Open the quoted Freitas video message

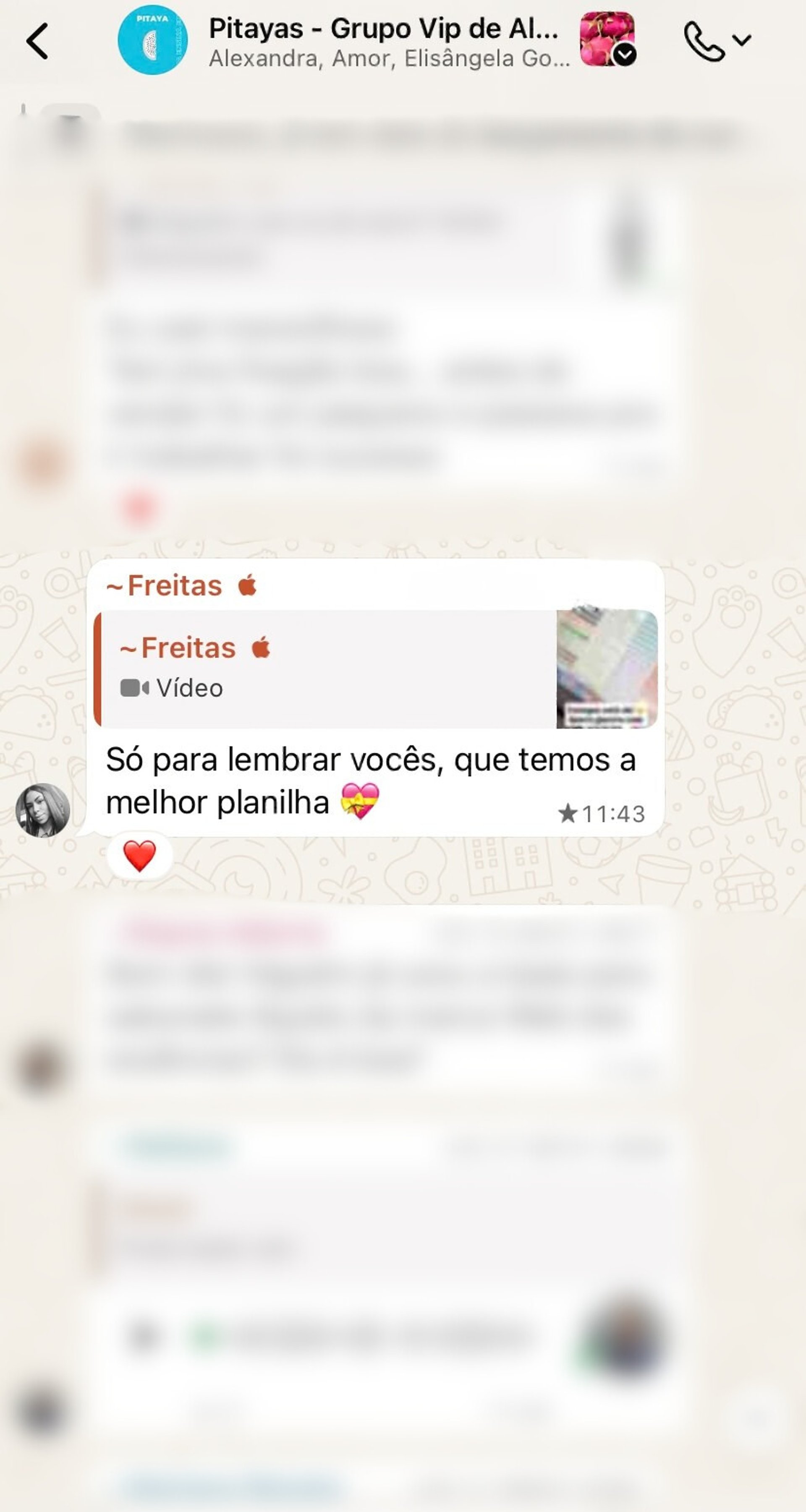click(x=376, y=669)
